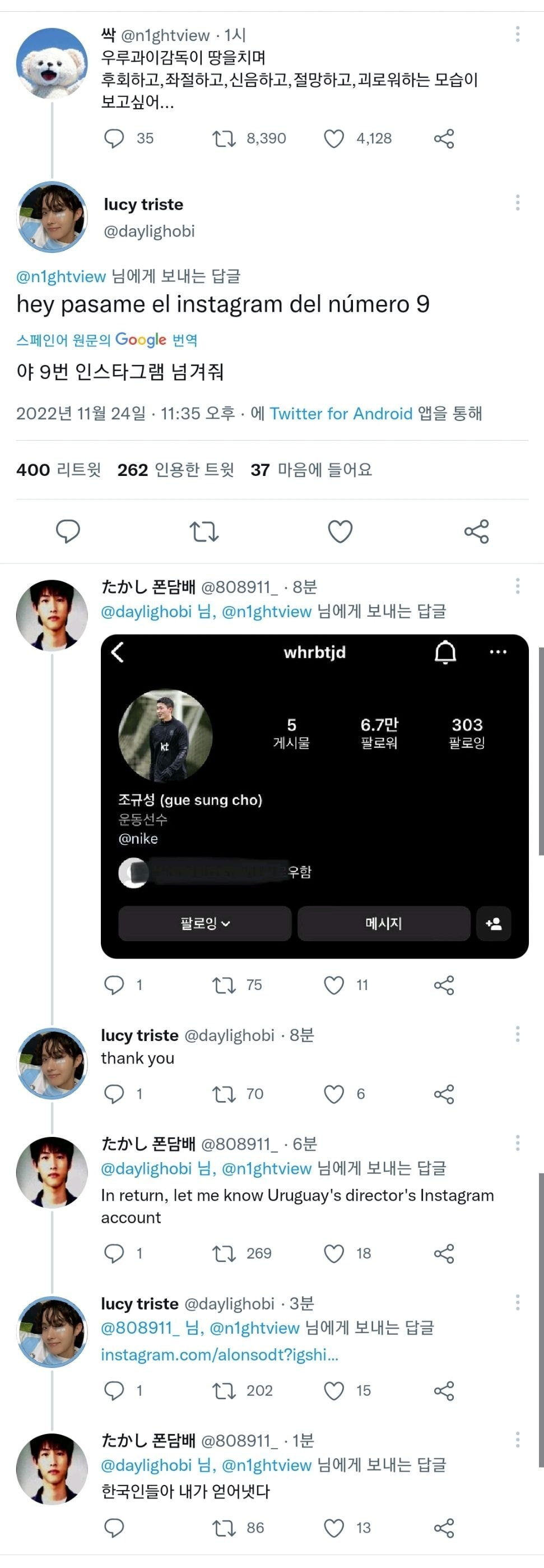Retweet the tweet with 8,390 retweets
Image resolution: width=544 pixels, height=1568 pixels.
pos(224,139)
